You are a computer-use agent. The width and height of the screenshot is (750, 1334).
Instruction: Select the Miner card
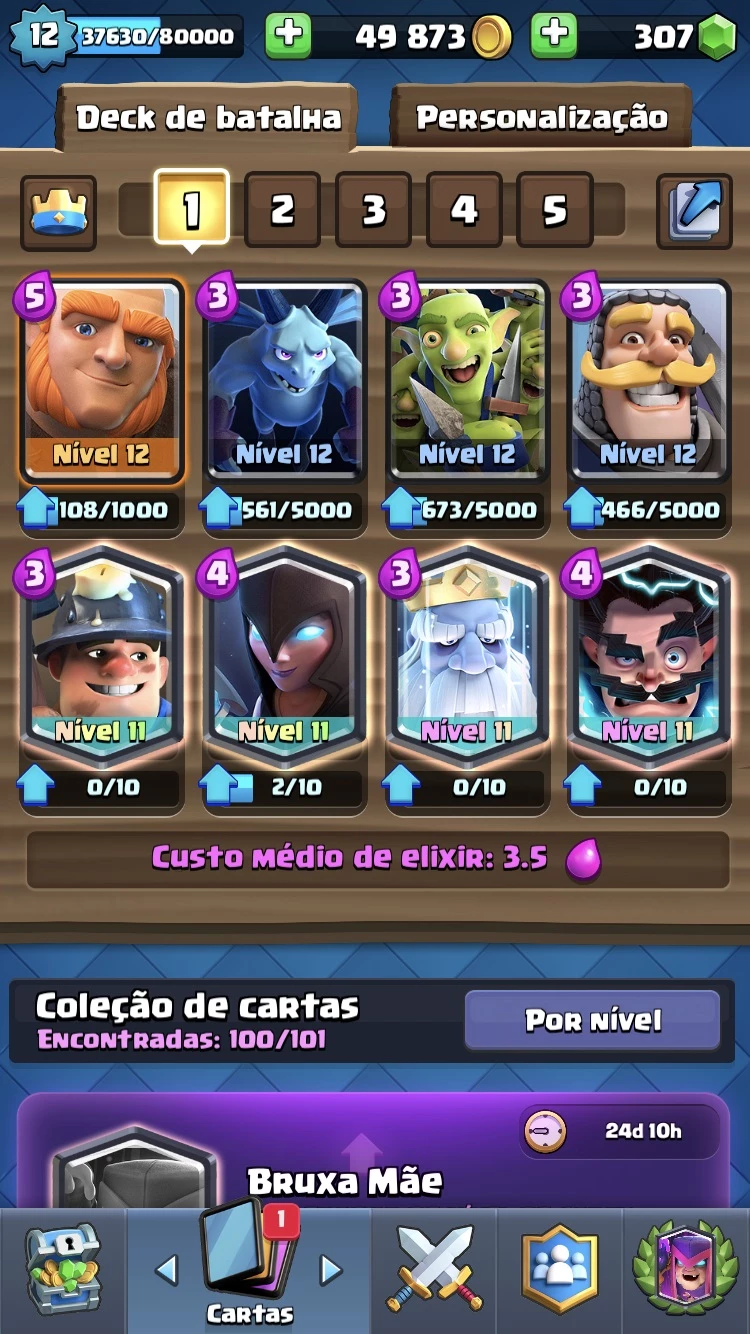(x=101, y=655)
